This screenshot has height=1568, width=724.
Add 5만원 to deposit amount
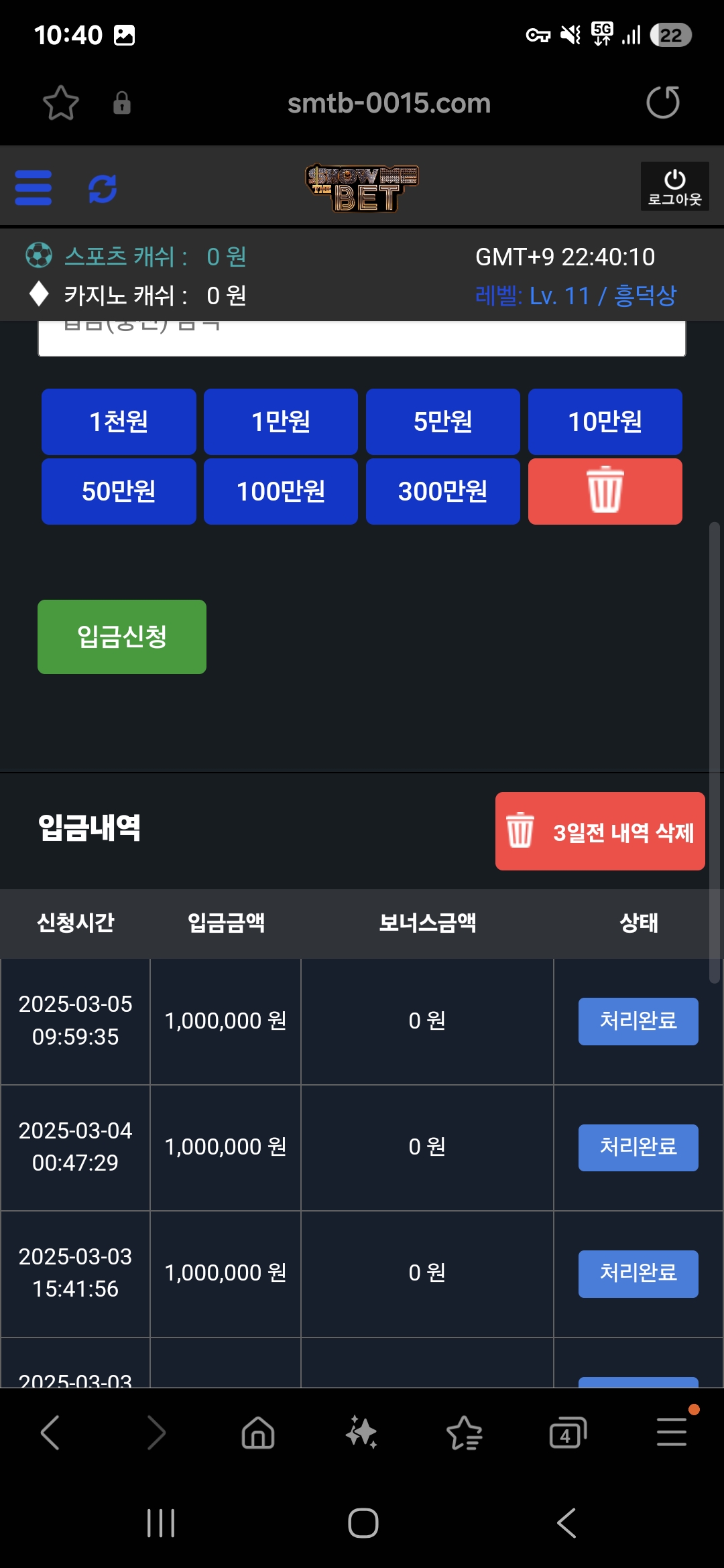[443, 421]
